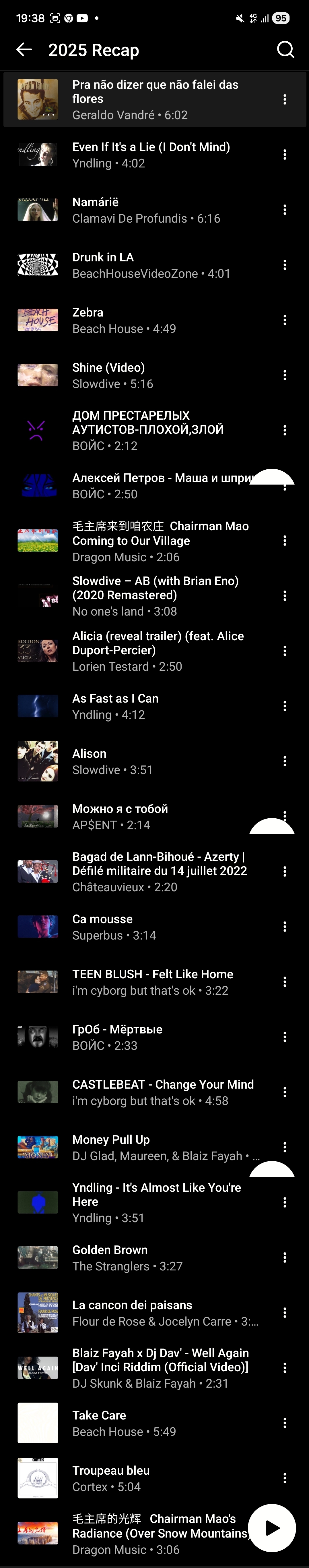309x1568 pixels.
Task: Tap the floating play button
Action: coord(272,1528)
